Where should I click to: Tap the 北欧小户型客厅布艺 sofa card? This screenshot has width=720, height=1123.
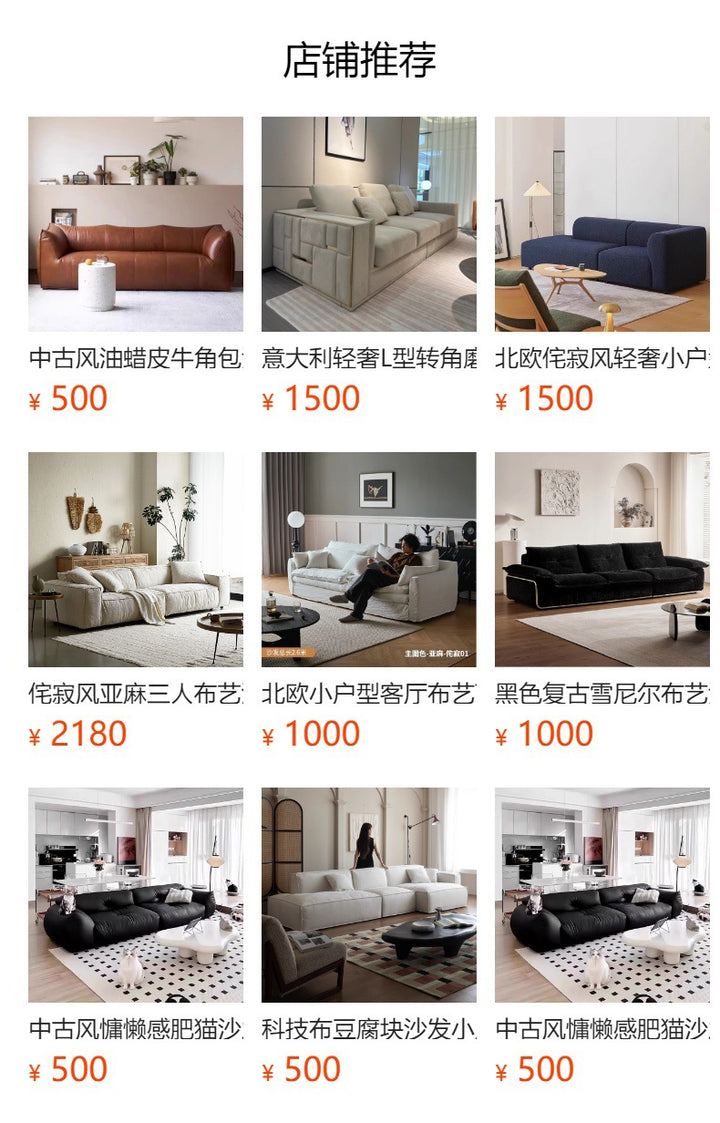click(x=369, y=560)
